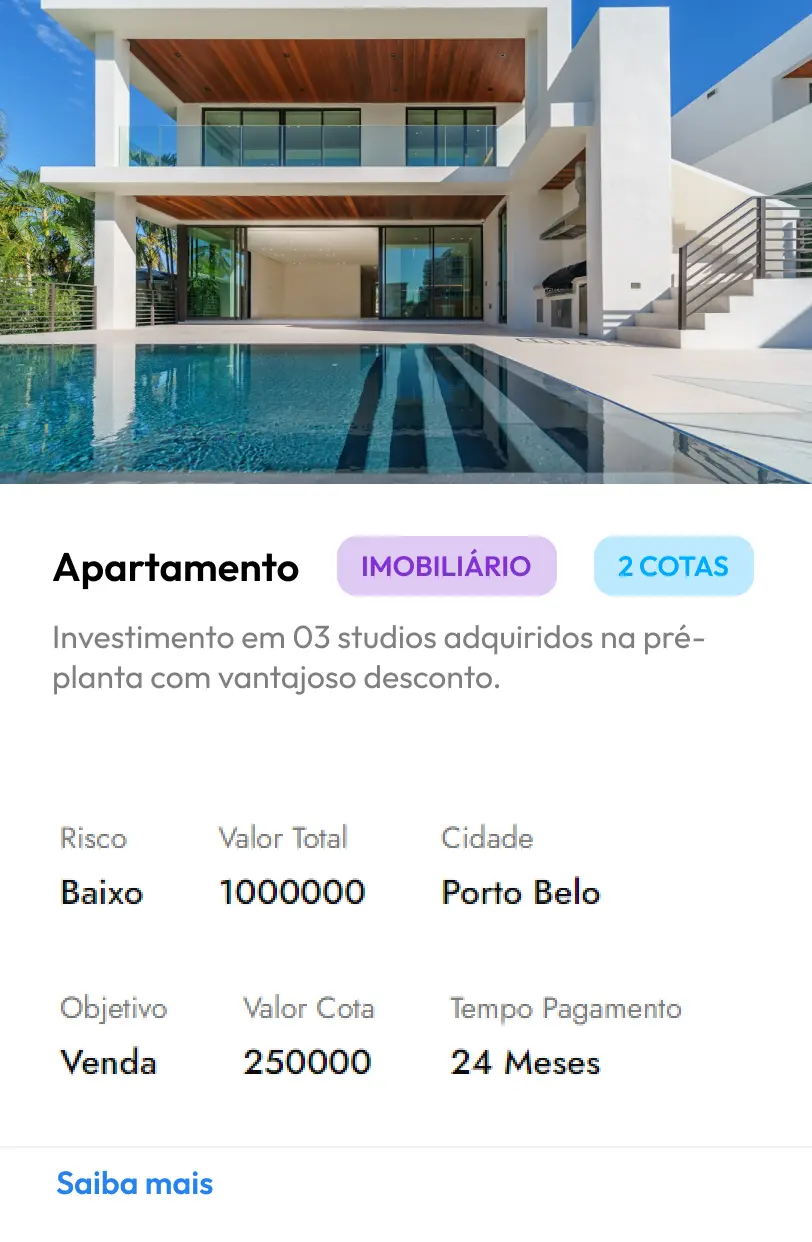Viewport: 812px width, 1242px height.
Task: Open the Saiba mais link
Action: 135,1183
